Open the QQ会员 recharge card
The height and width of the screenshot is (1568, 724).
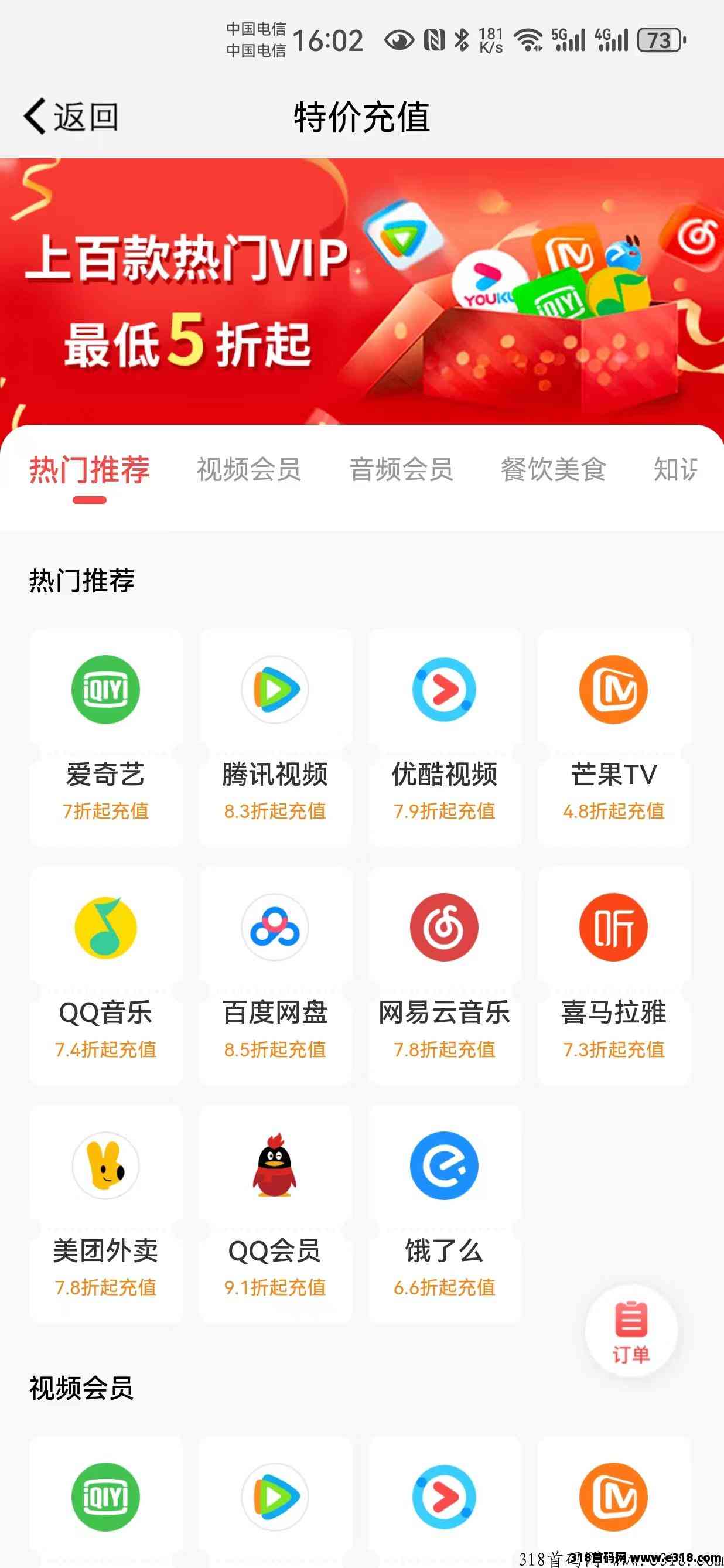(275, 1214)
